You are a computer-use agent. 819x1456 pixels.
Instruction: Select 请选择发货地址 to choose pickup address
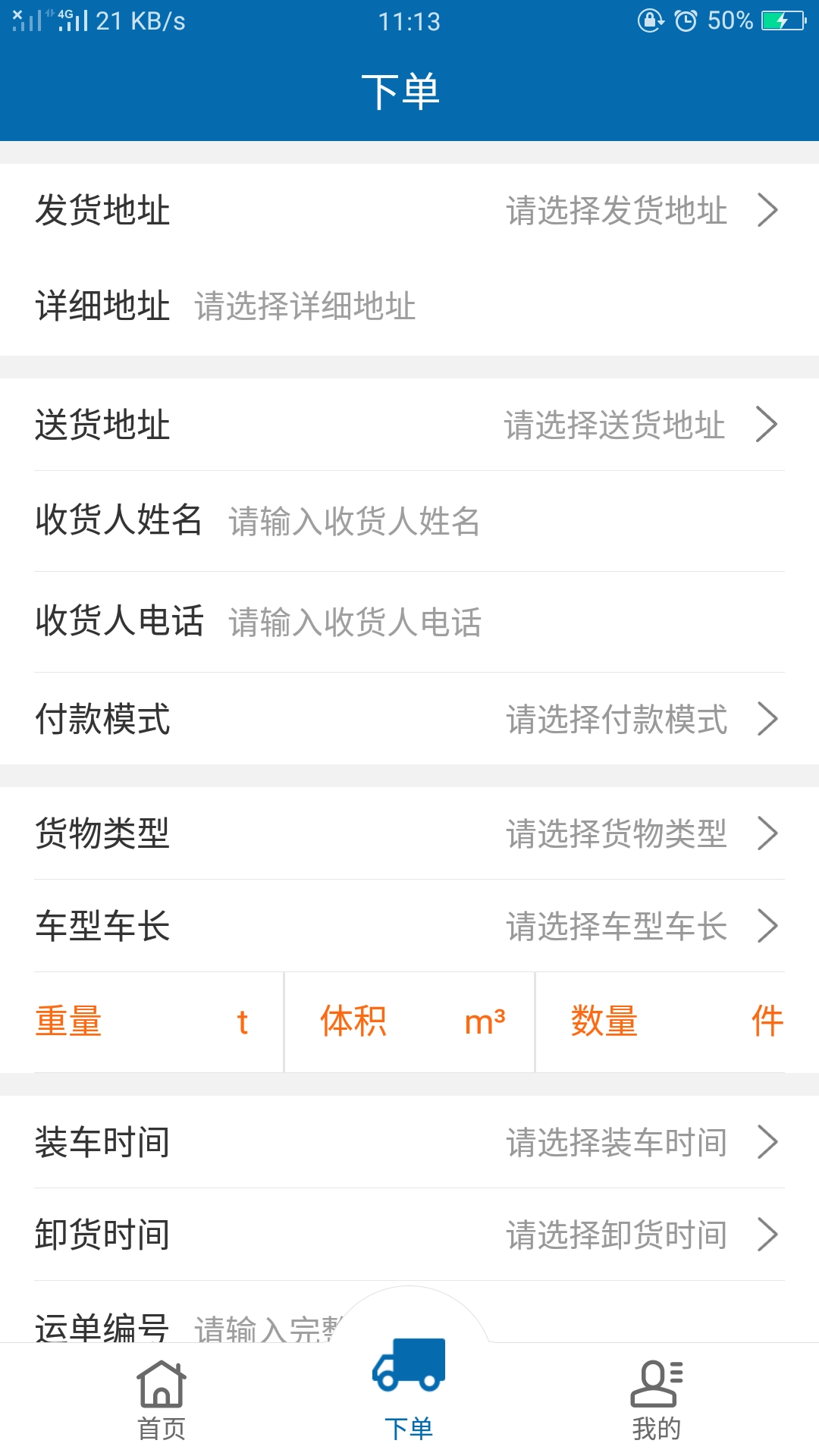pos(616,212)
